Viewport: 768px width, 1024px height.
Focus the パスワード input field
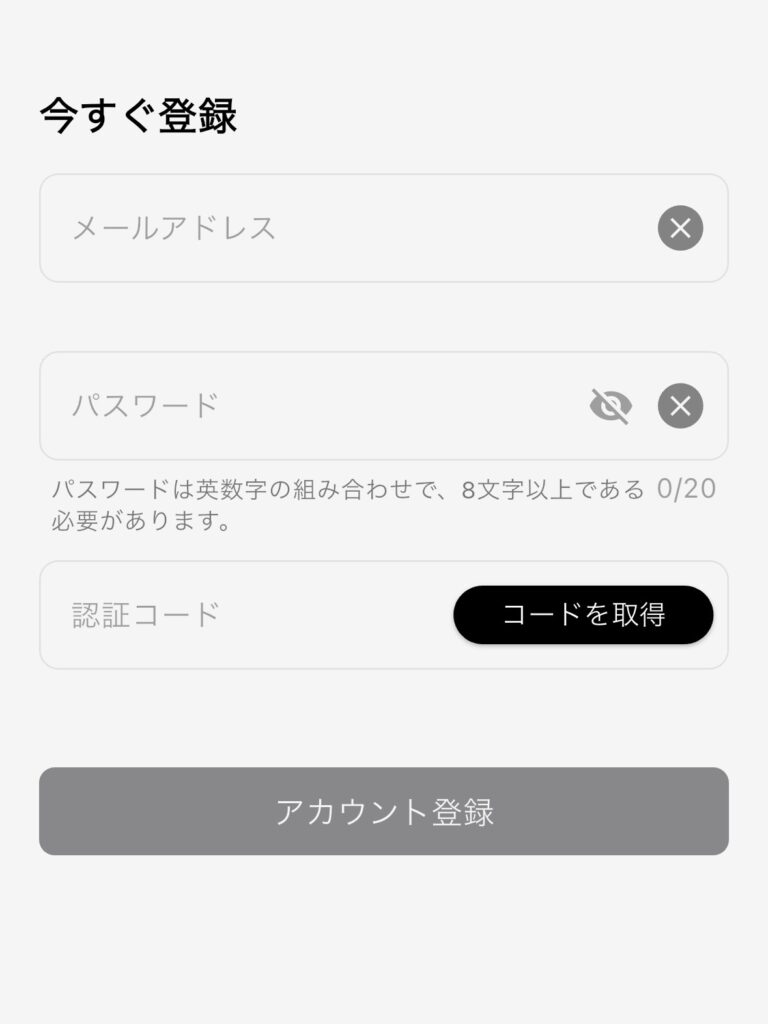click(x=310, y=406)
